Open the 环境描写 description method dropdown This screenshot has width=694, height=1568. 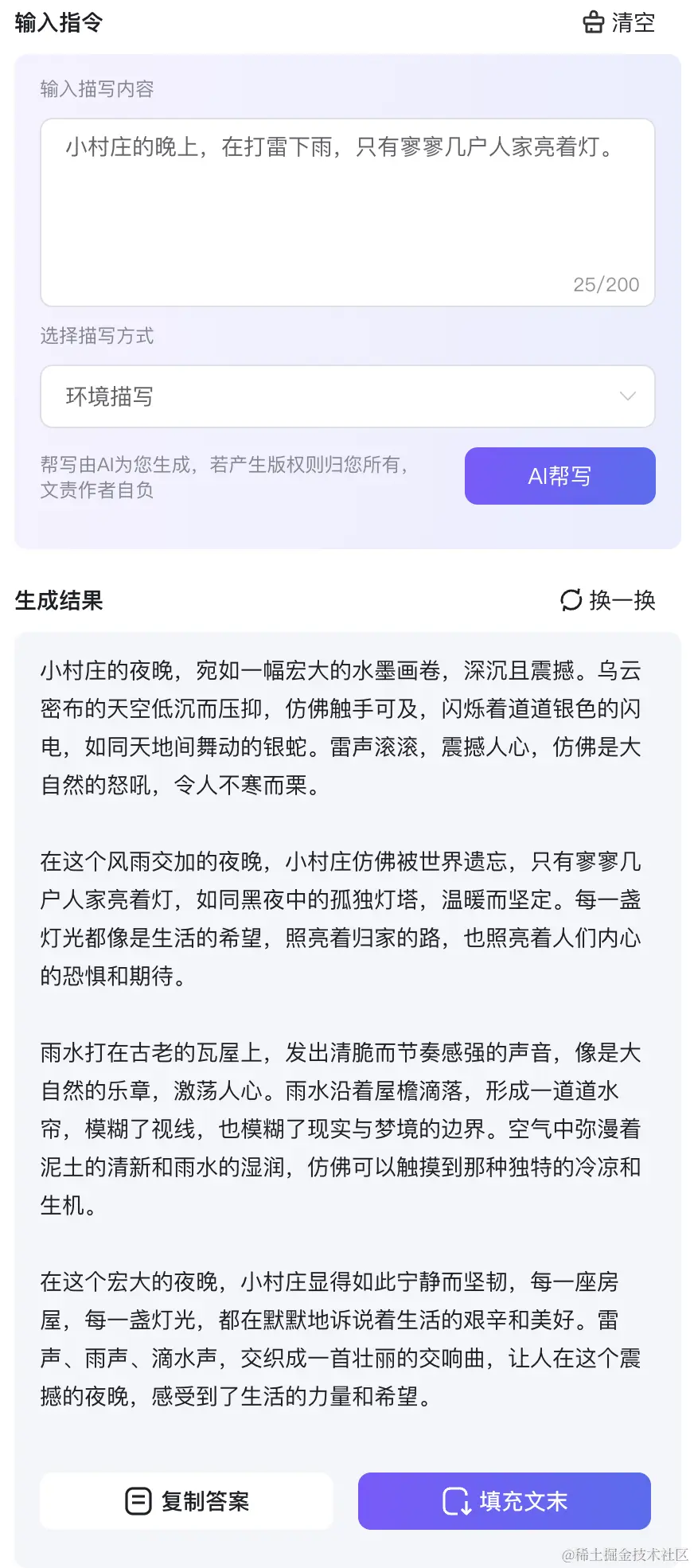tap(347, 396)
